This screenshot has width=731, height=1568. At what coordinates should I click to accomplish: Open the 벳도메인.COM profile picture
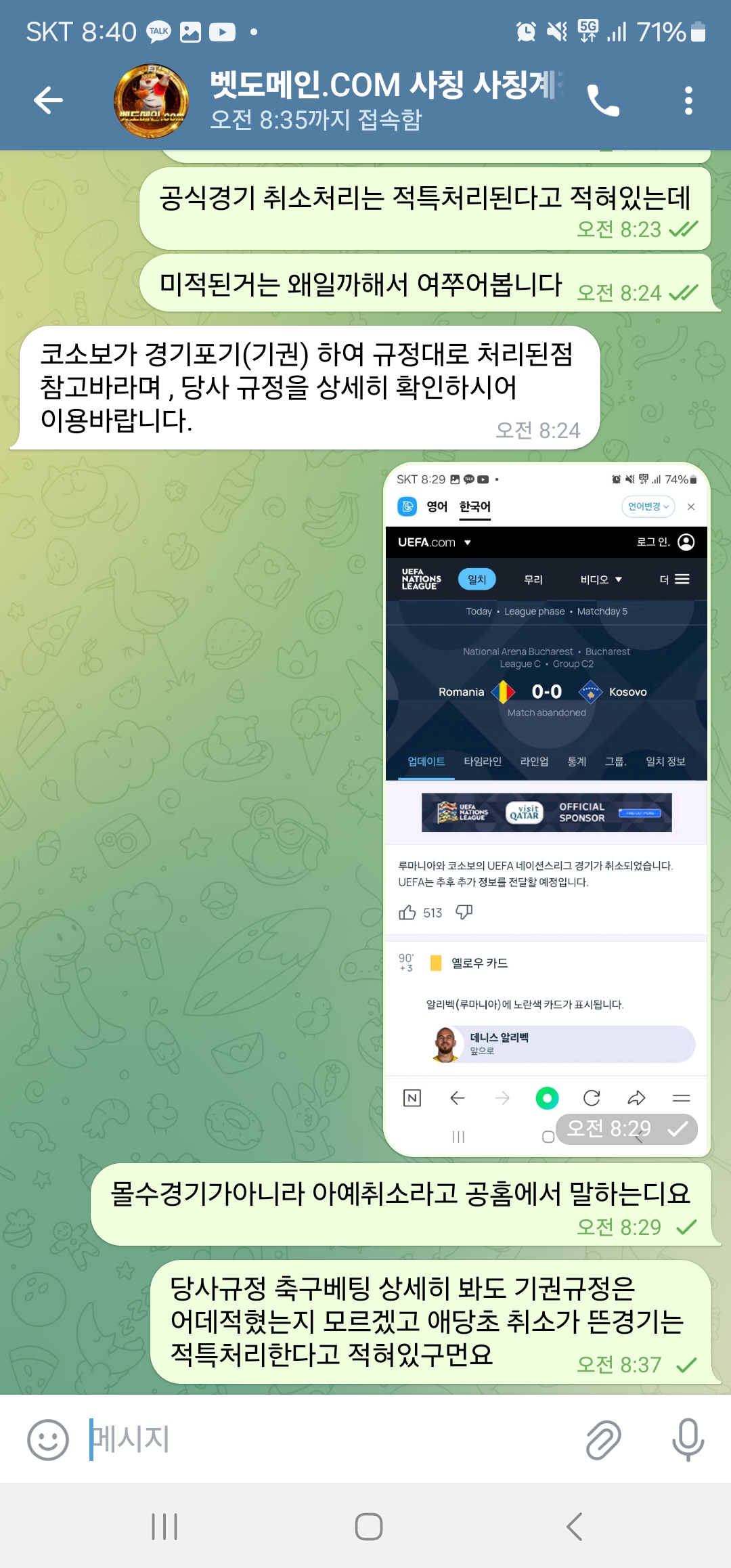(151, 101)
